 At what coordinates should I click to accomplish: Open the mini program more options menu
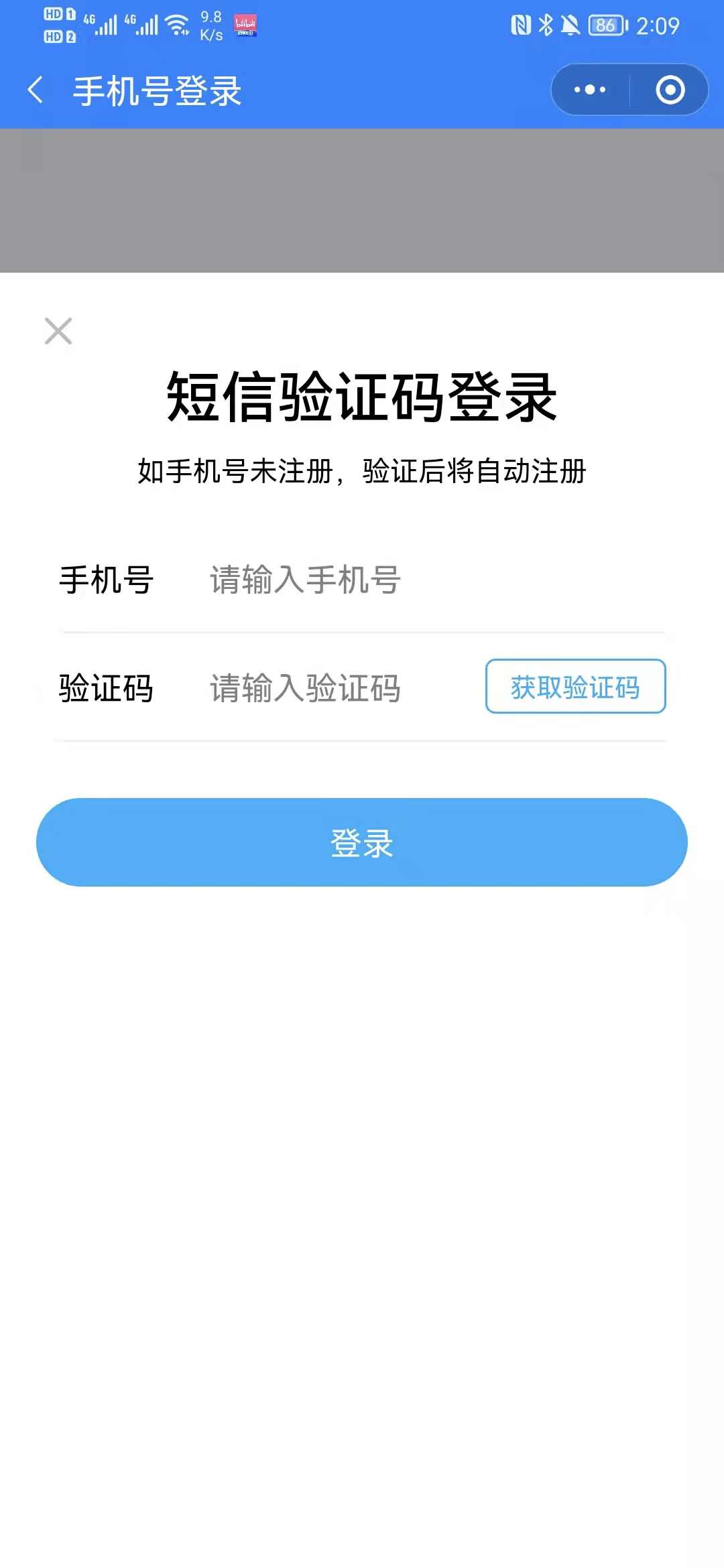pyautogui.click(x=590, y=90)
